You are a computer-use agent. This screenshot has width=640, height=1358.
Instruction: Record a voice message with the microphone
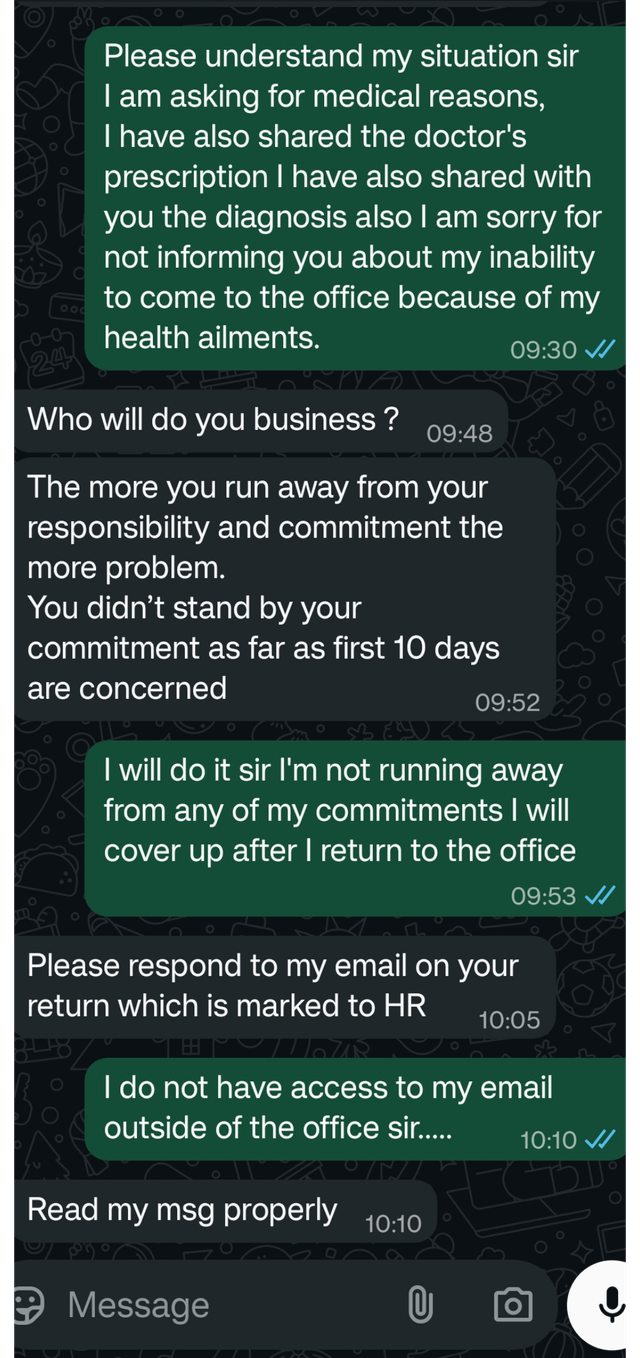pyautogui.click(x=609, y=1305)
